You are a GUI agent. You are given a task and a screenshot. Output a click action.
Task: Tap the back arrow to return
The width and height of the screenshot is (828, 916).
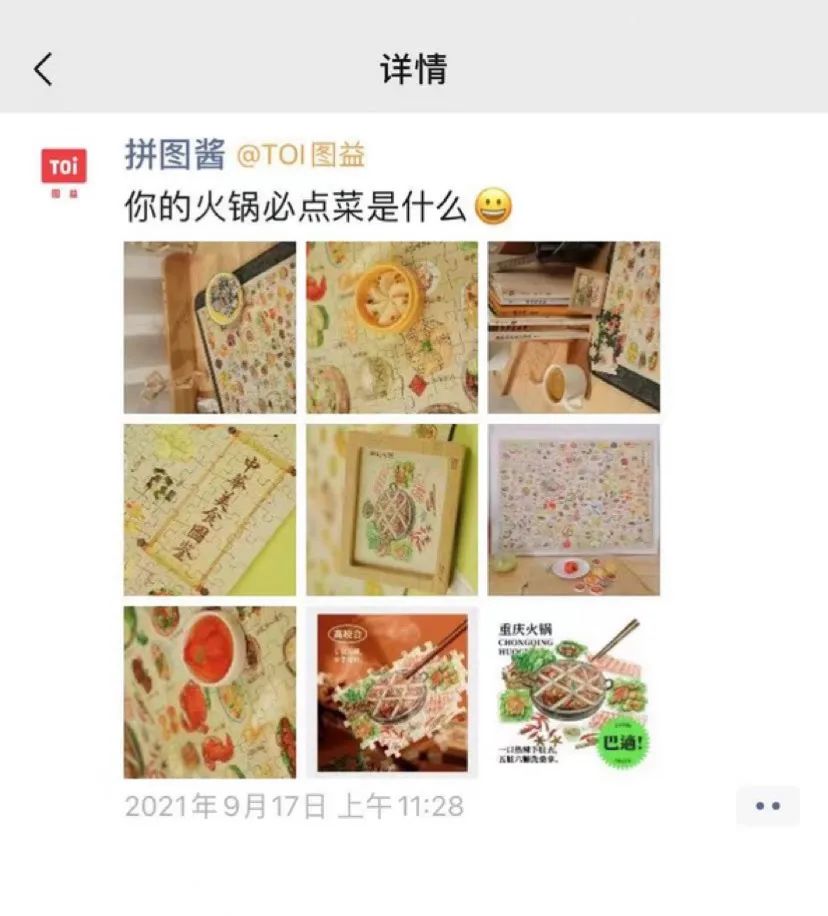(42, 69)
